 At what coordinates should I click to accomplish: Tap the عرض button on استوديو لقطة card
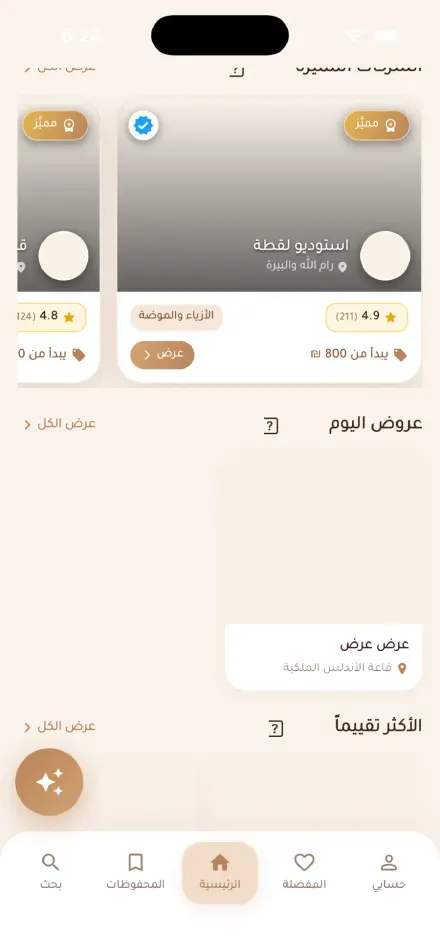(x=162, y=355)
